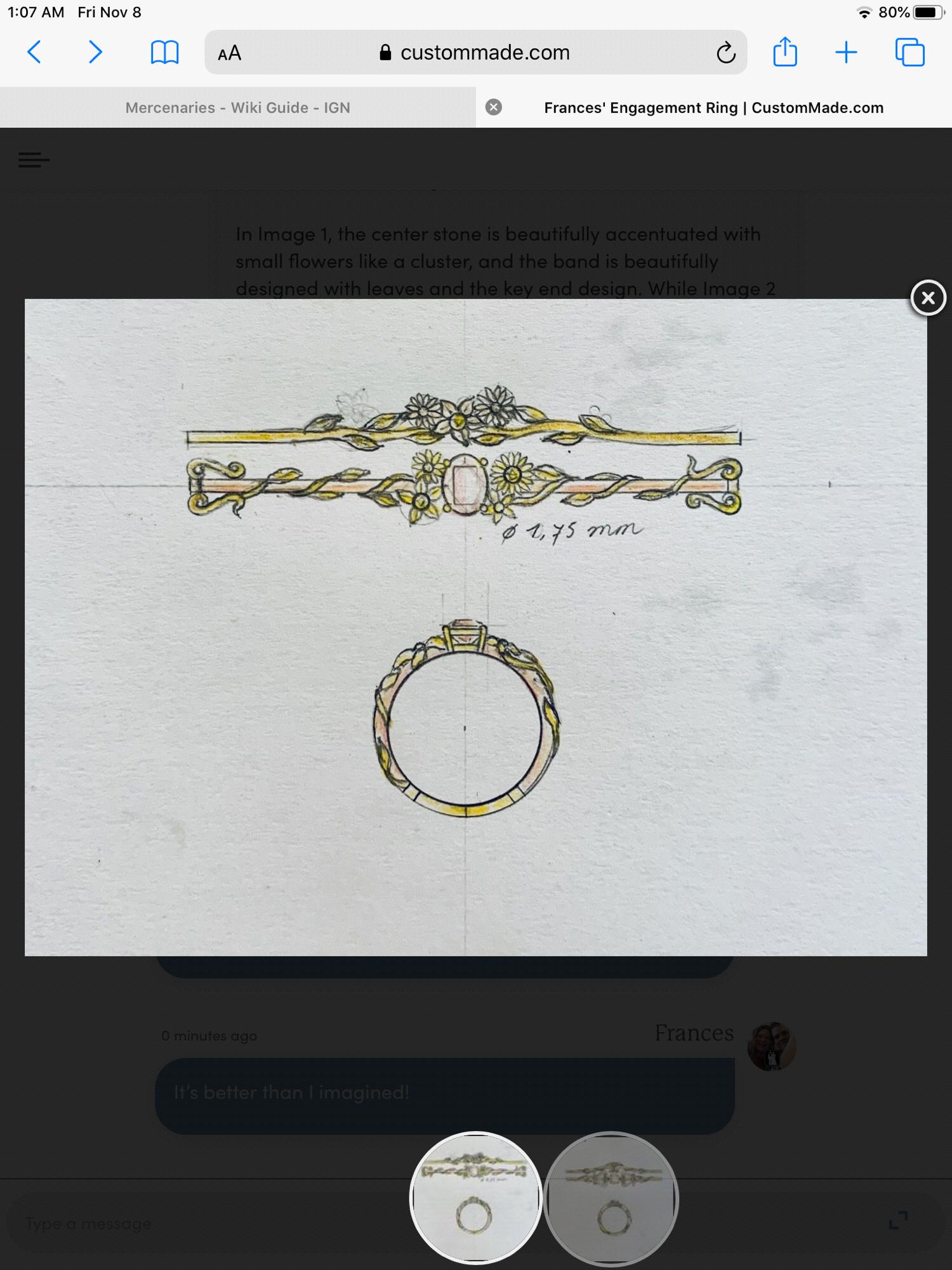Close the Frances' Engagement Ring tab
Viewport: 952px width, 1270px height.
coord(493,107)
